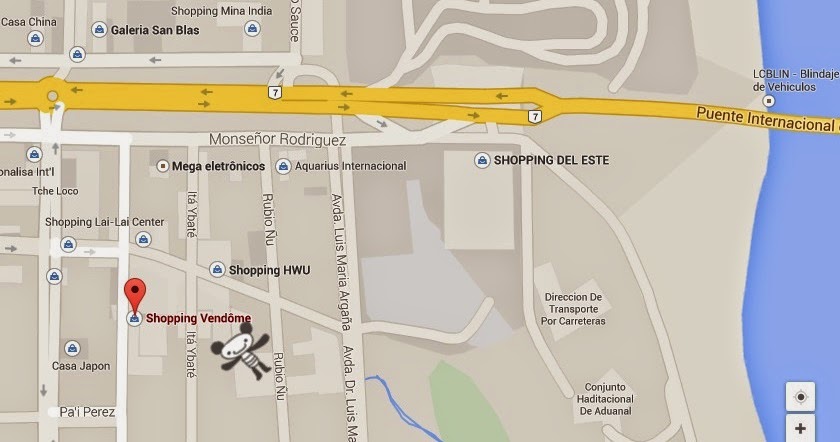Tap Mega eletrônicos place marker
This screenshot has height=442, width=840.
[162, 165]
